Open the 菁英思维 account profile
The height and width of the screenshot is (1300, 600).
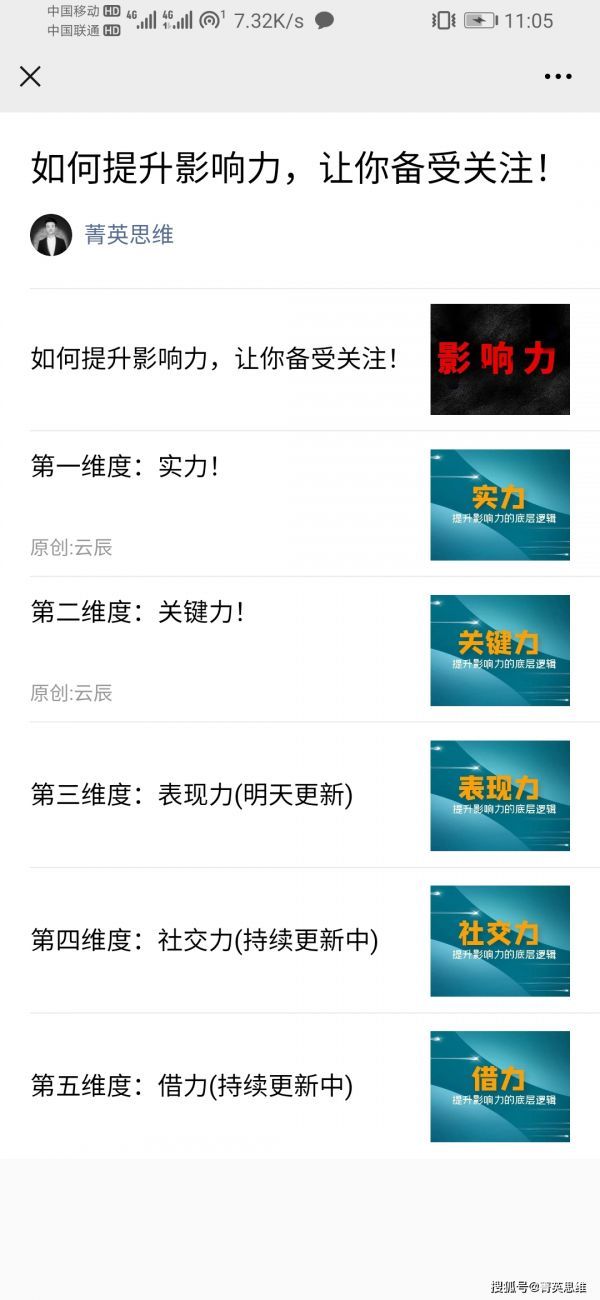click(x=129, y=235)
